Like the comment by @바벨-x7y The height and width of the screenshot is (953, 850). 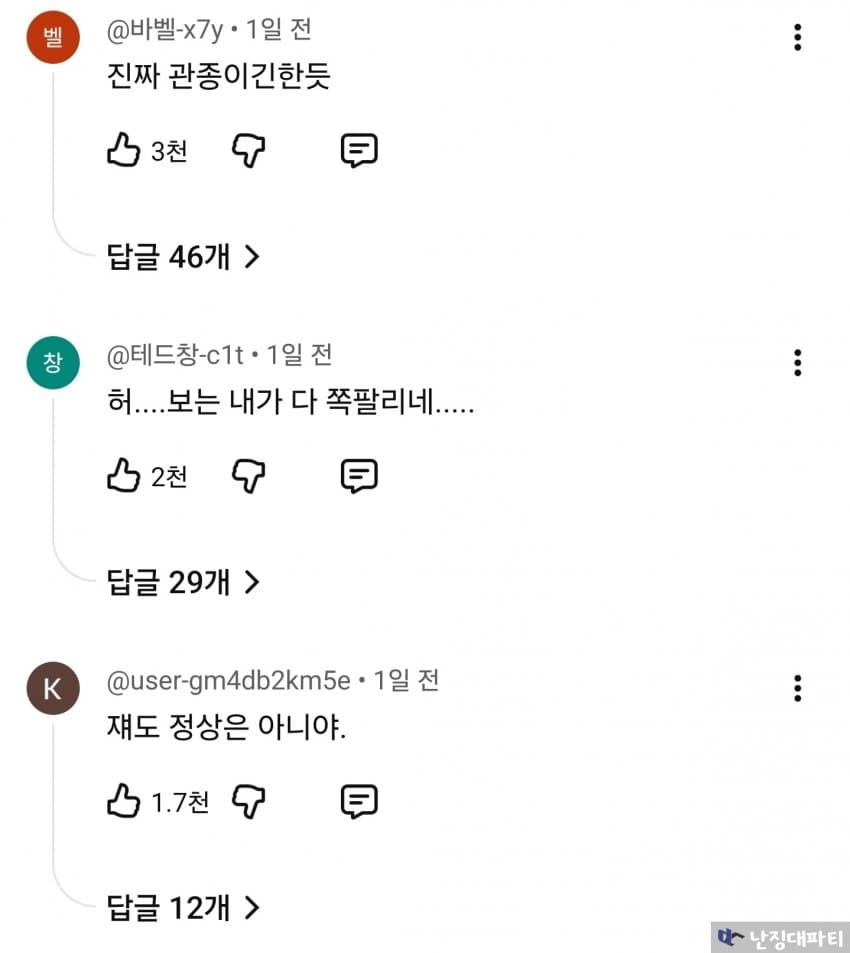123,150
